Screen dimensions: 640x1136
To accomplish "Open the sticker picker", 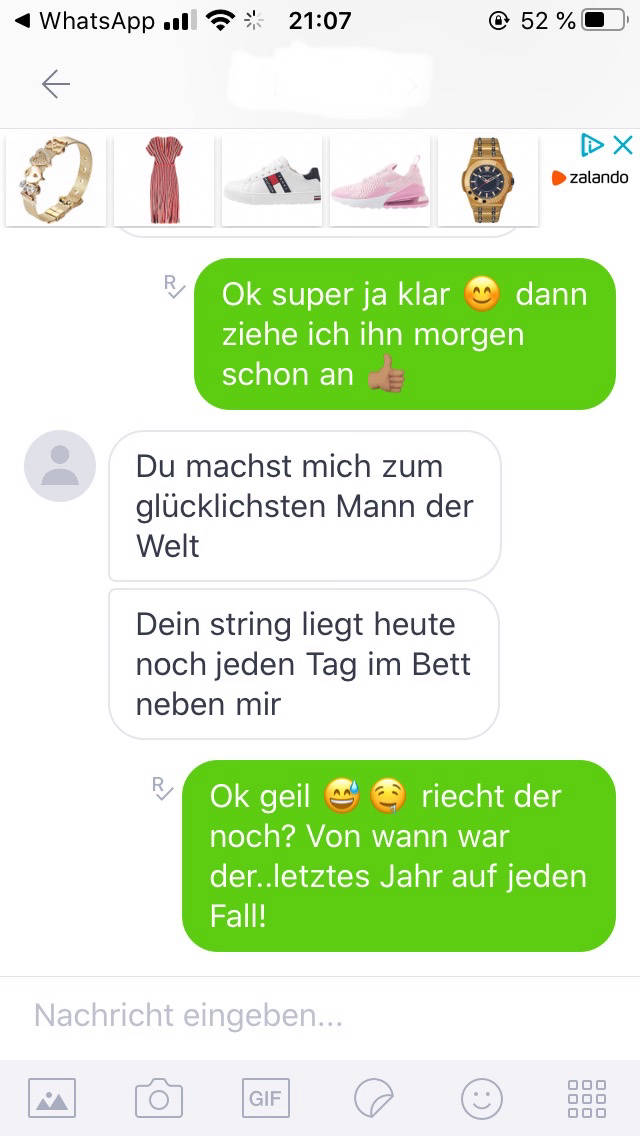I will [x=374, y=1099].
